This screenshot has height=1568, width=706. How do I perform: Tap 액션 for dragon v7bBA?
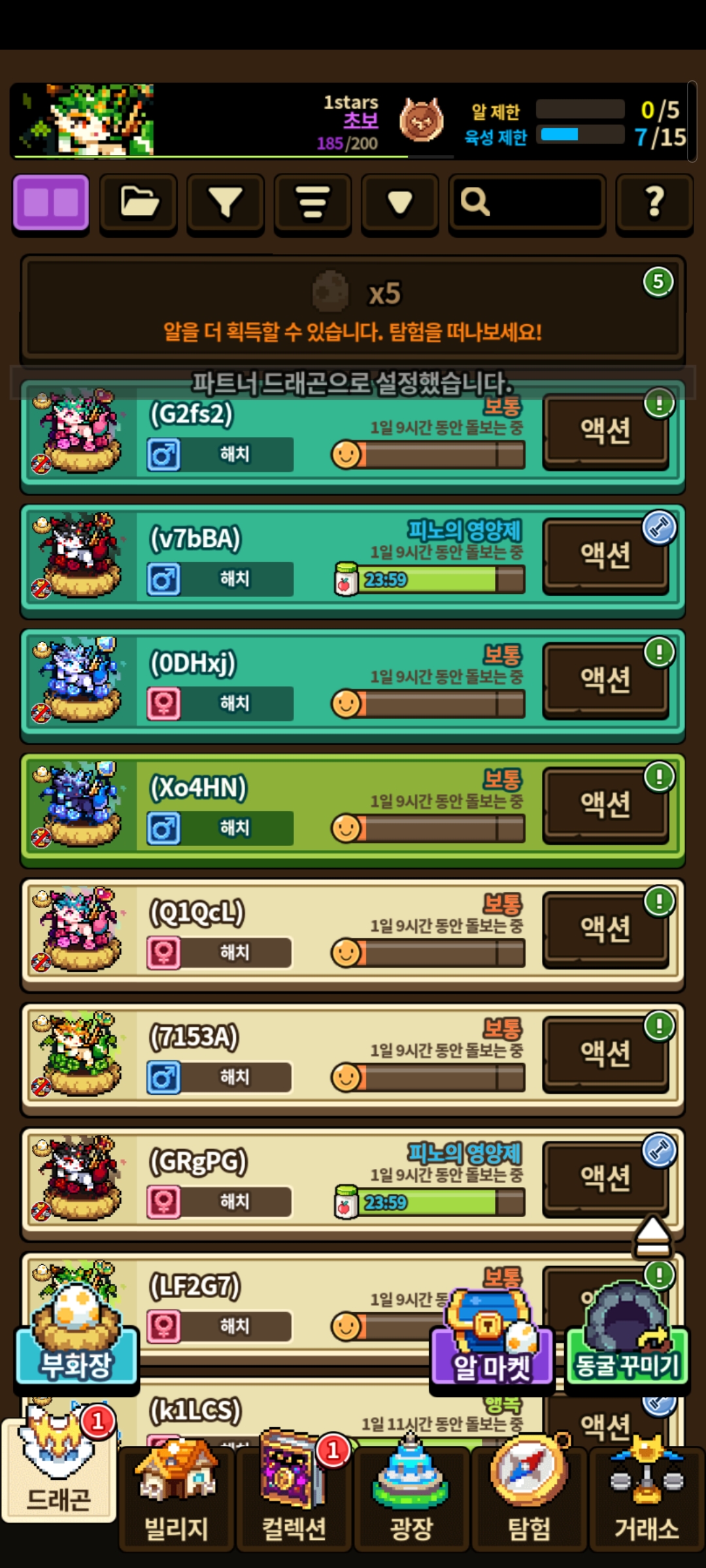[x=605, y=555]
